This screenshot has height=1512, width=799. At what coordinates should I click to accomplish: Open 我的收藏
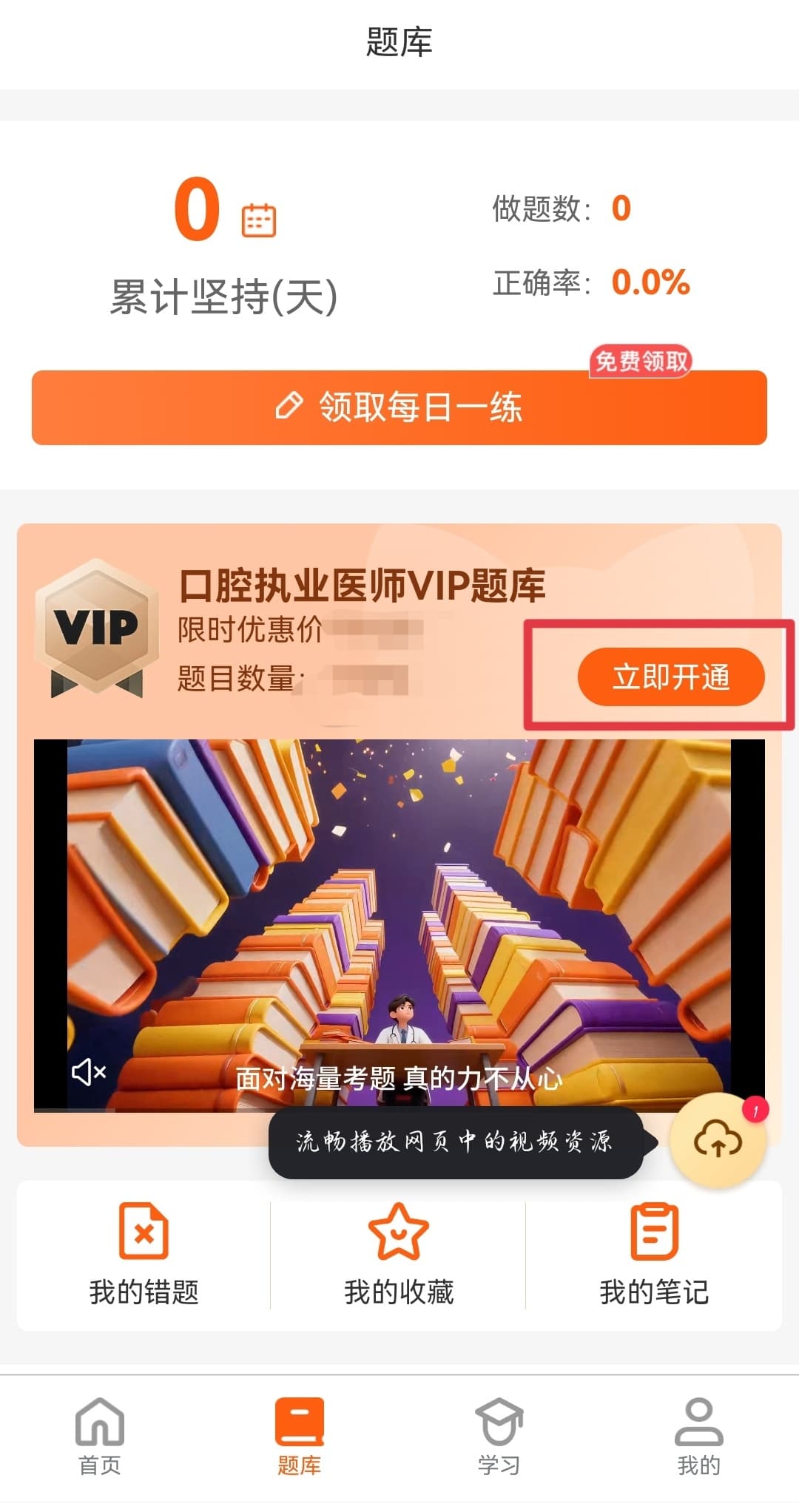(x=399, y=1255)
